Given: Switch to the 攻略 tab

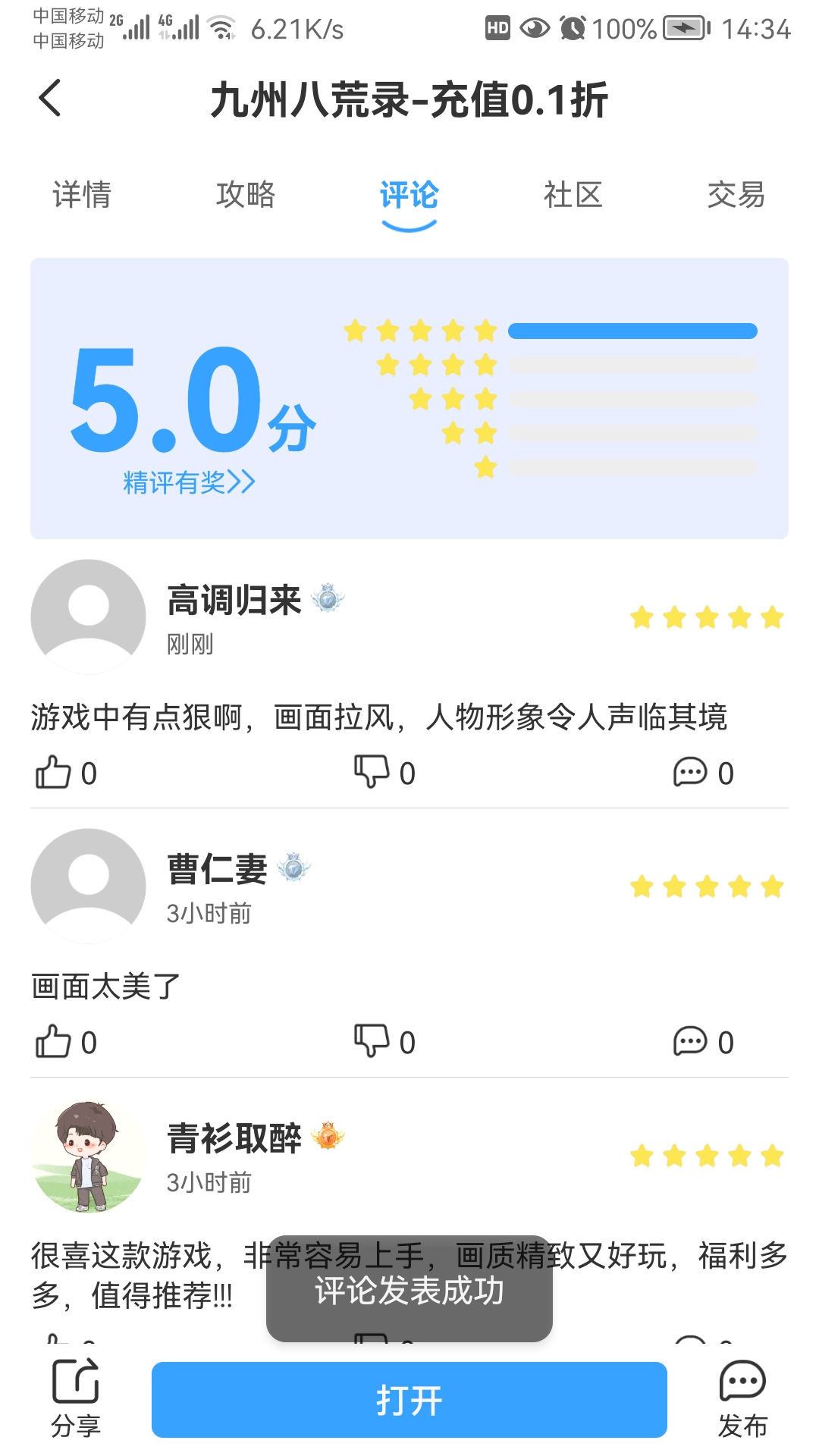Looking at the screenshot, I should pyautogui.click(x=246, y=195).
